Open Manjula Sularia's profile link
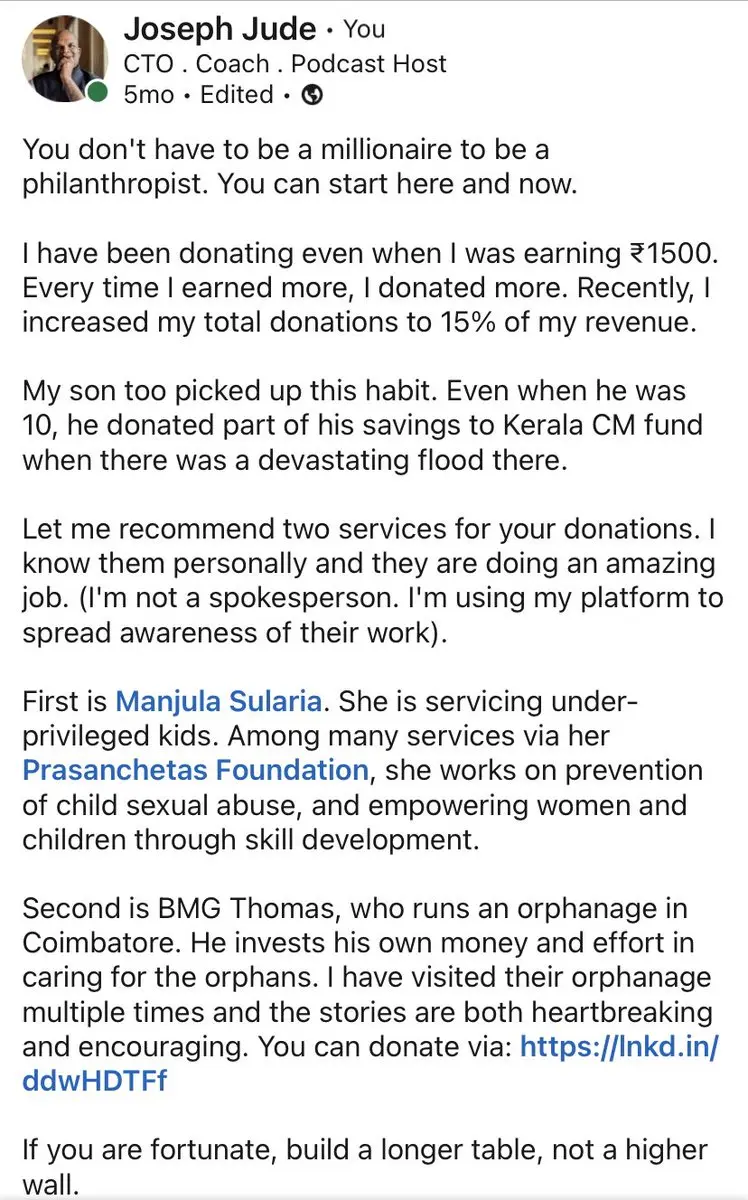This screenshot has height=1200, width=748. [x=218, y=701]
